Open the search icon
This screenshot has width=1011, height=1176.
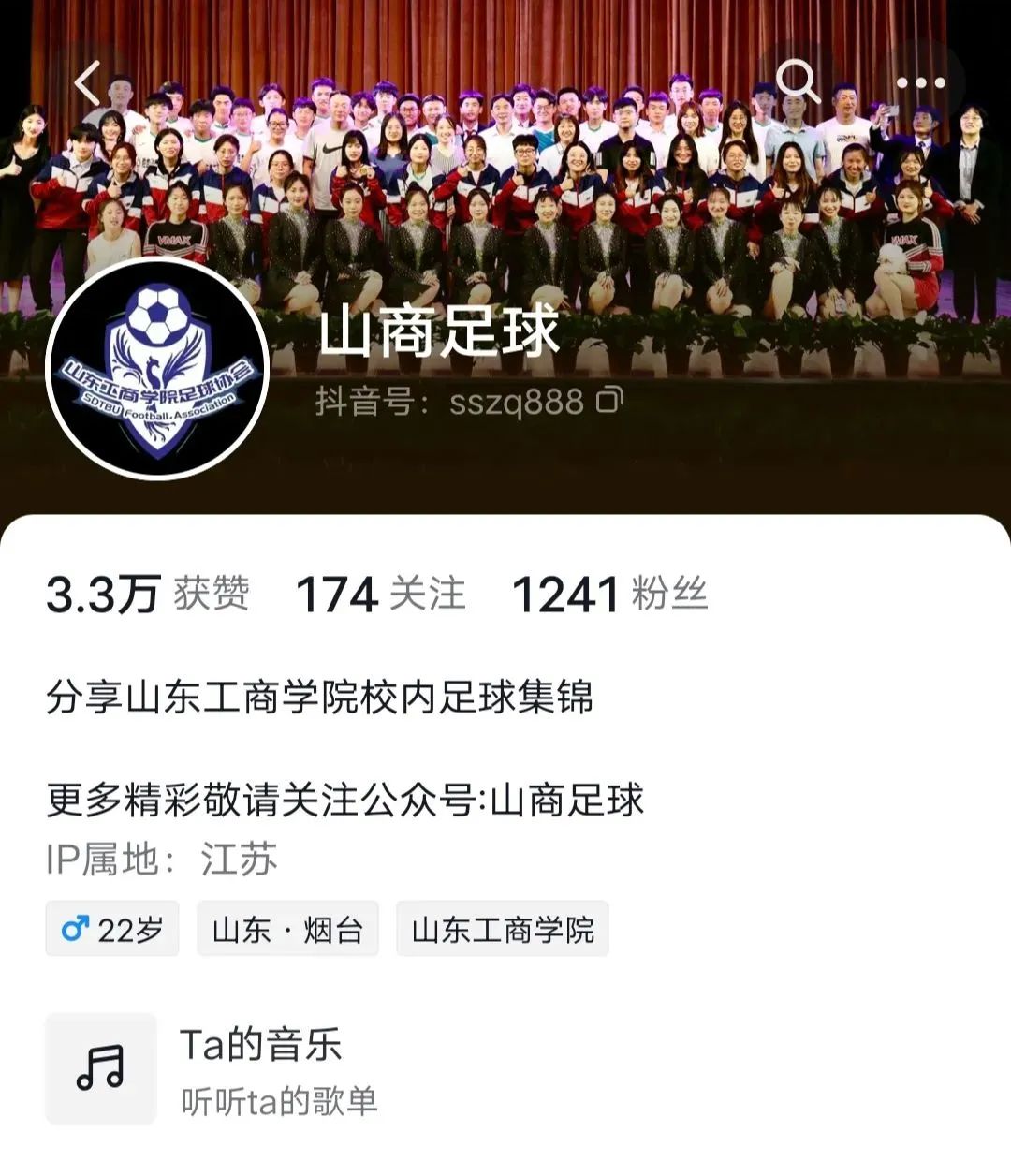pos(800,82)
